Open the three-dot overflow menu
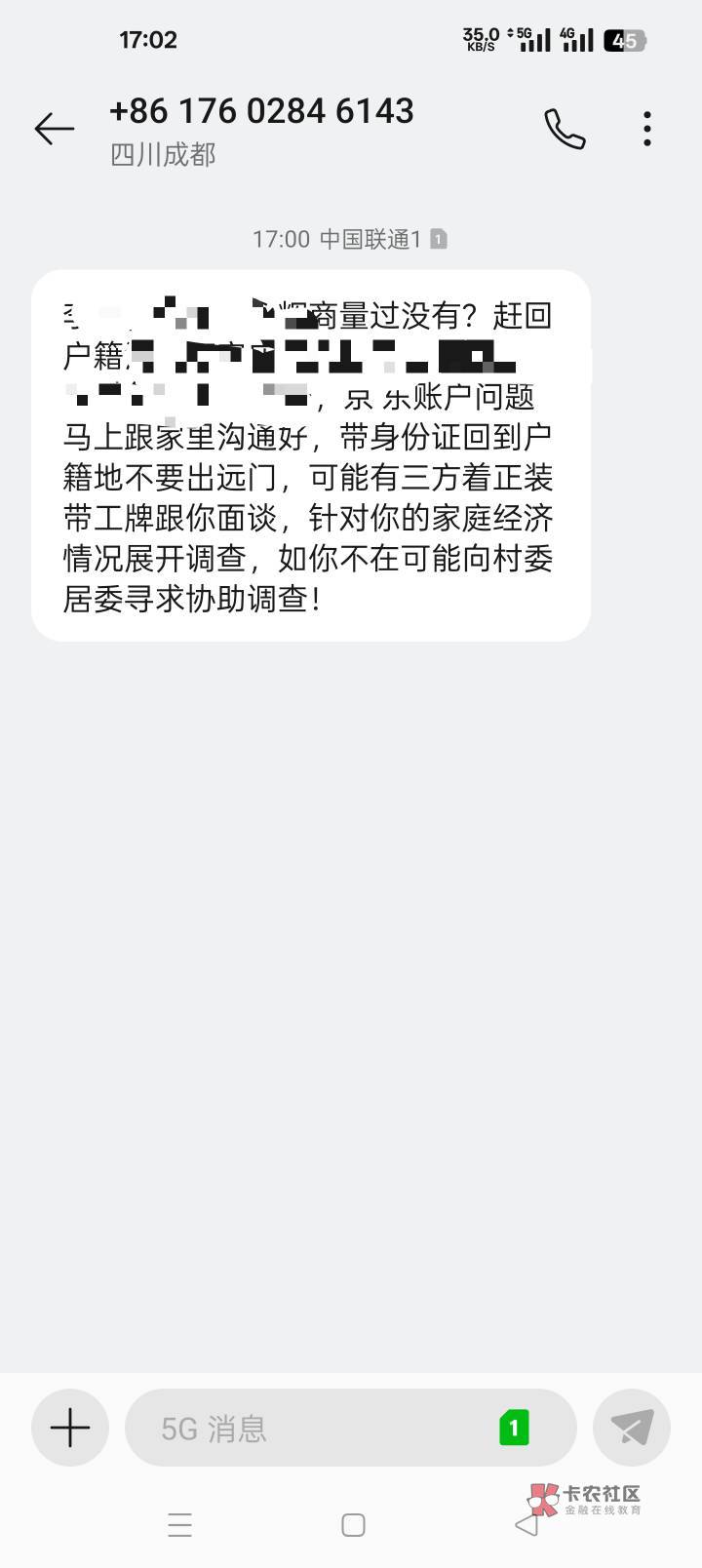Screen dimensions: 702x1568 pos(647,129)
